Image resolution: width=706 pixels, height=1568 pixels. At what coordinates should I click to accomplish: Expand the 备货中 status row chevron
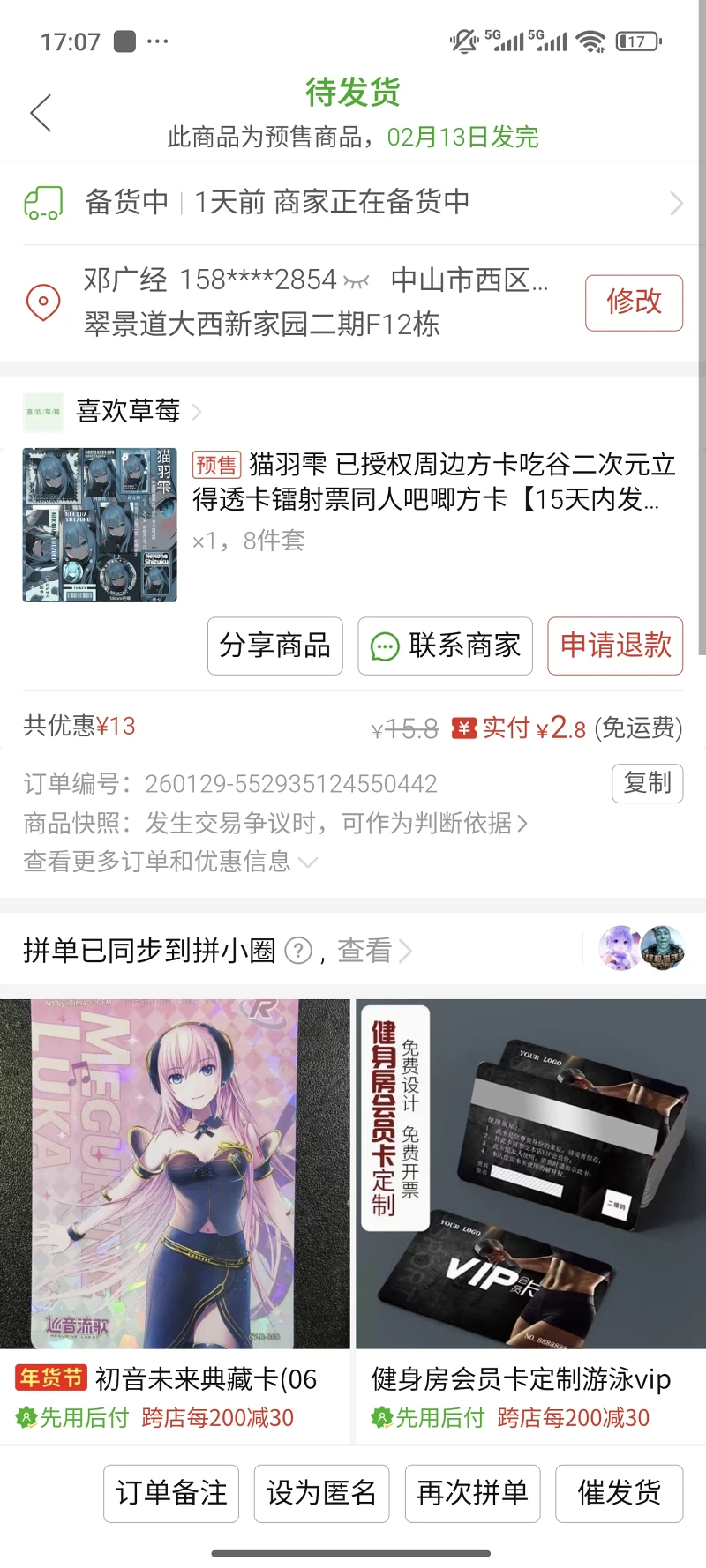pos(675,202)
